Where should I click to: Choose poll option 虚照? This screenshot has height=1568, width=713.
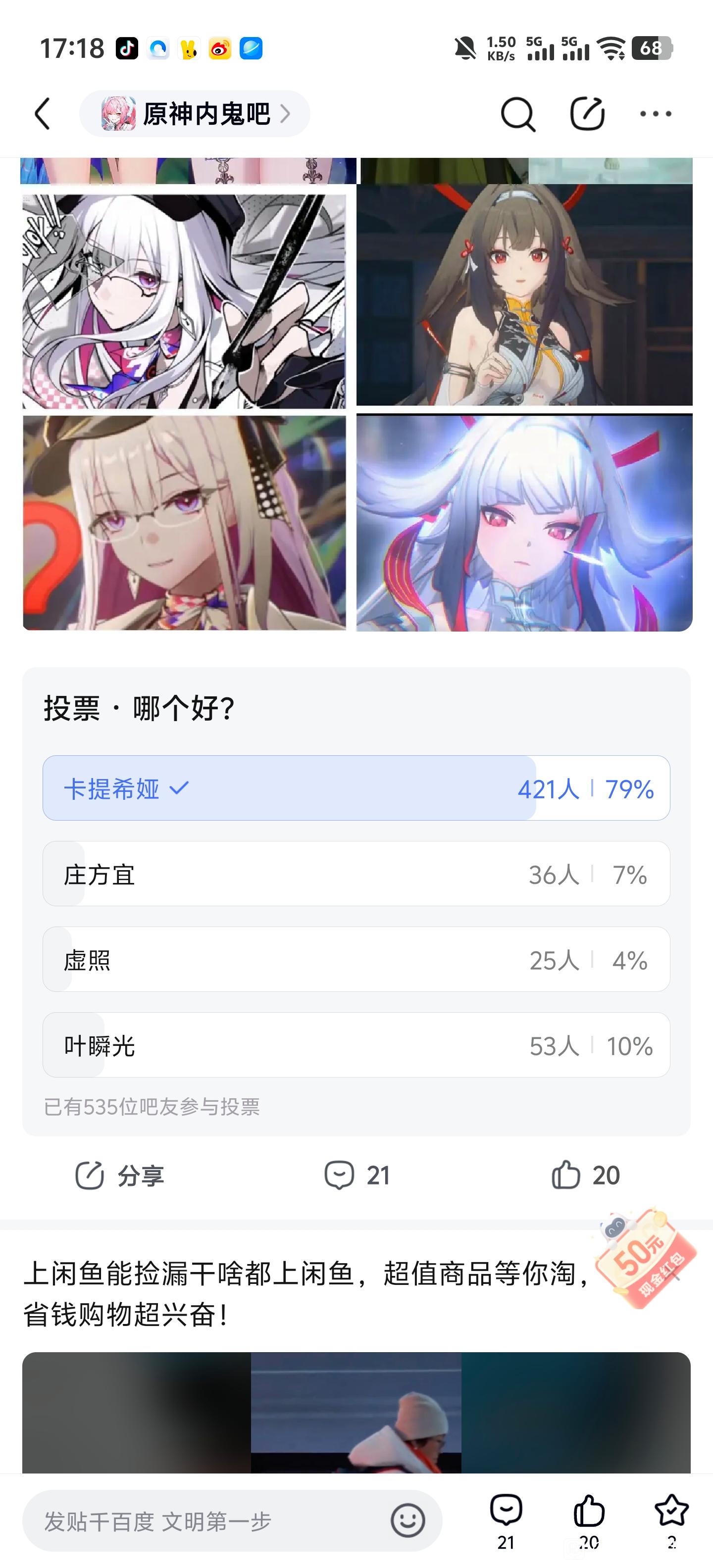click(356, 959)
